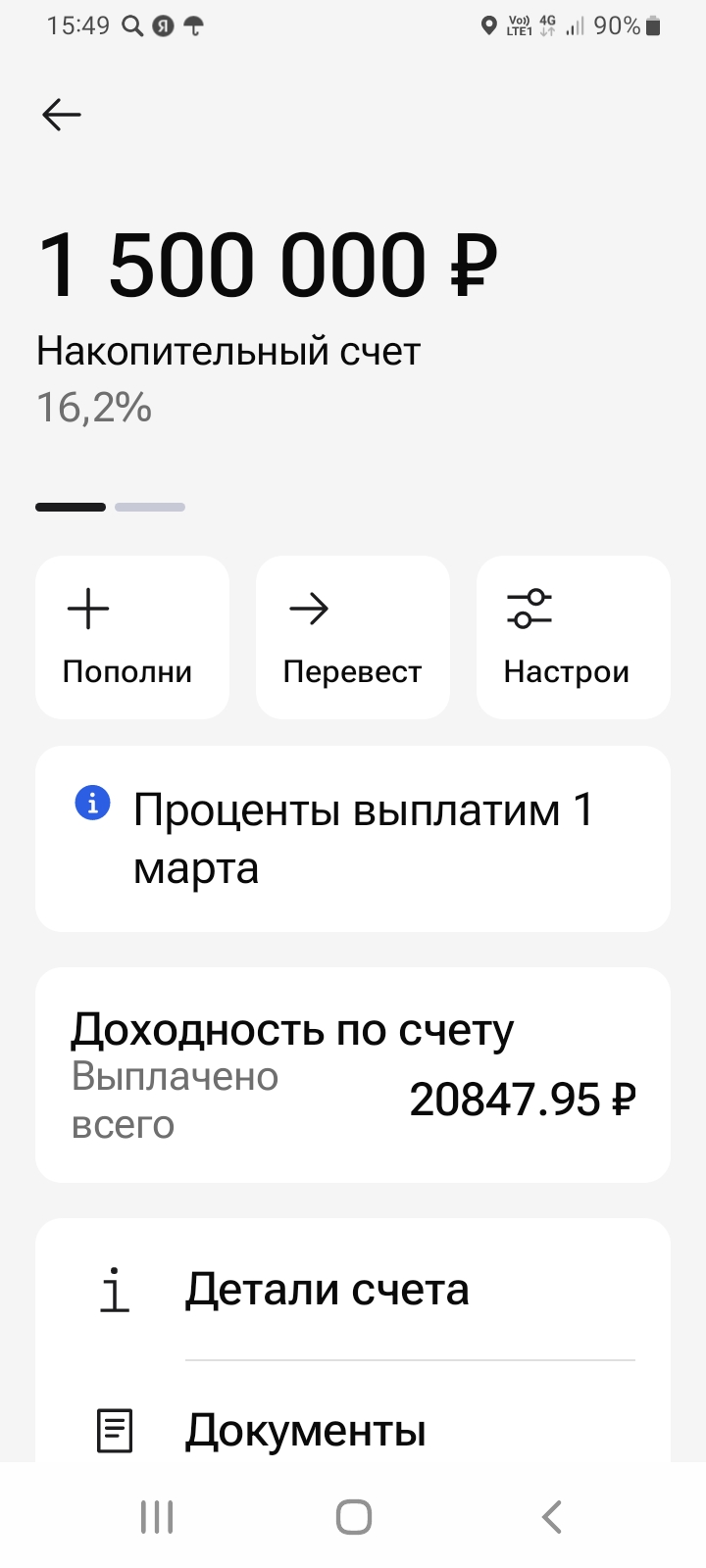
Task: Open the Перевест transfer button
Action: (x=352, y=637)
